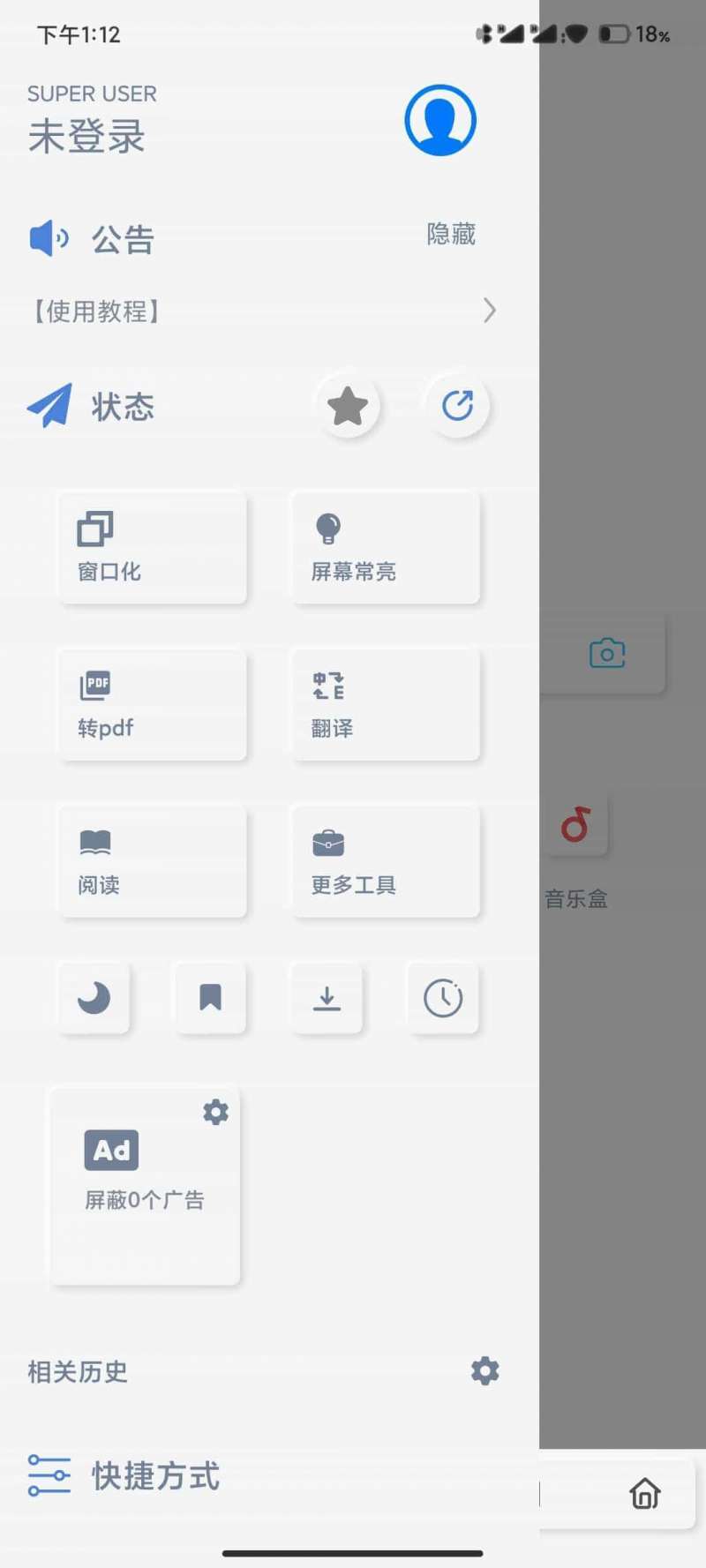Tap the share arrow button beside 状态
706x1568 pixels.
click(457, 407)
